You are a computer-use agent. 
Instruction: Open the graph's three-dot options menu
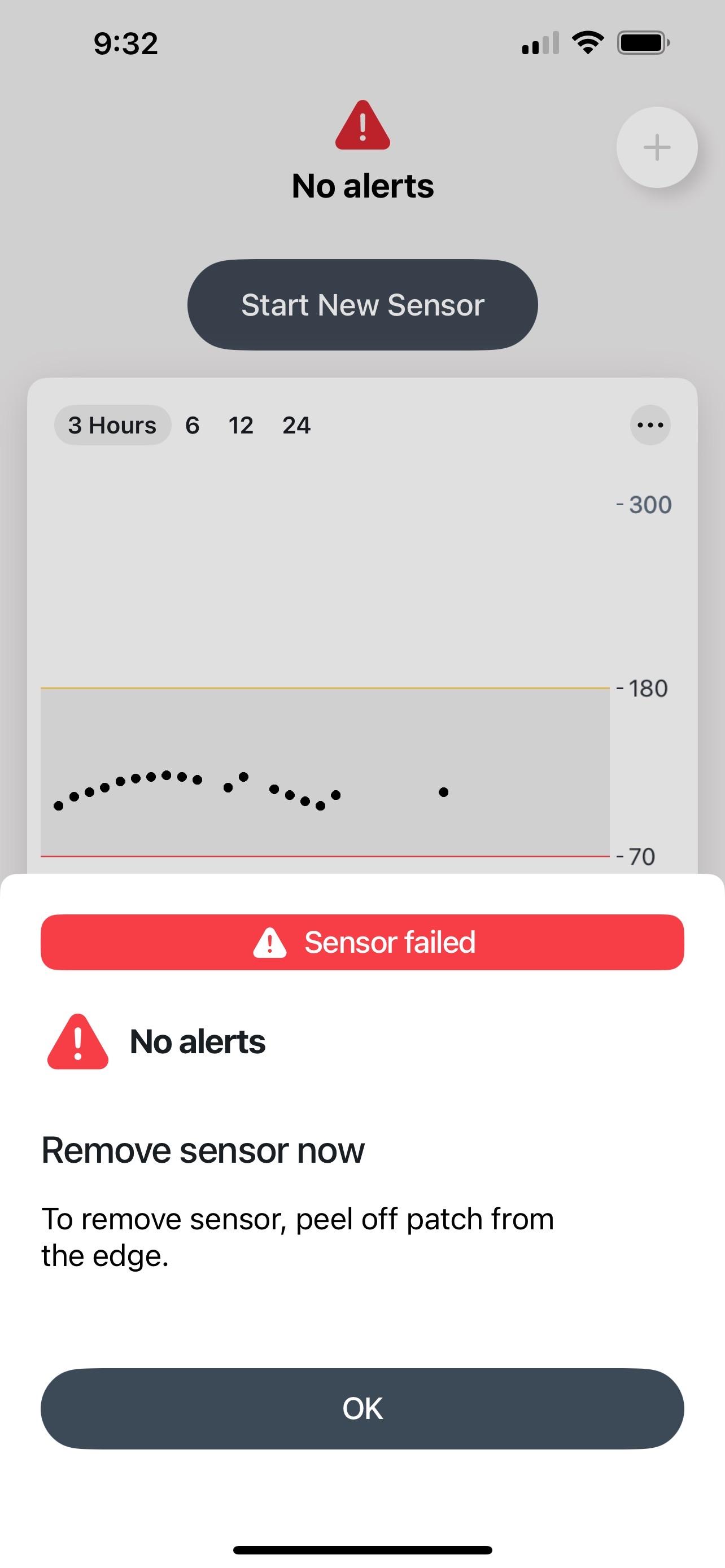pos(650,425)
